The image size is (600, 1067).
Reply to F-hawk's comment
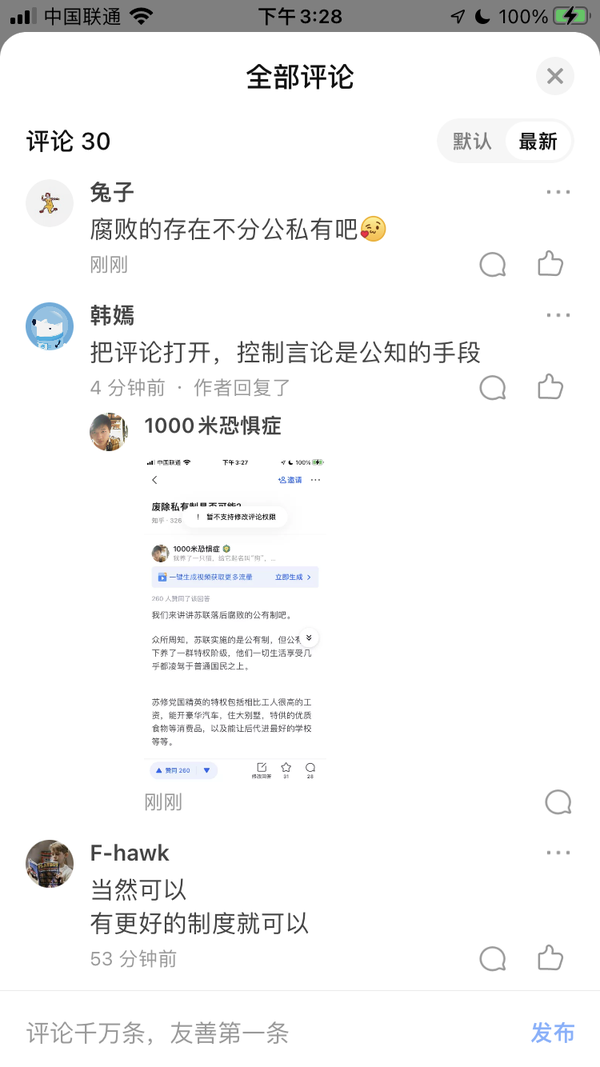[493, 959]
